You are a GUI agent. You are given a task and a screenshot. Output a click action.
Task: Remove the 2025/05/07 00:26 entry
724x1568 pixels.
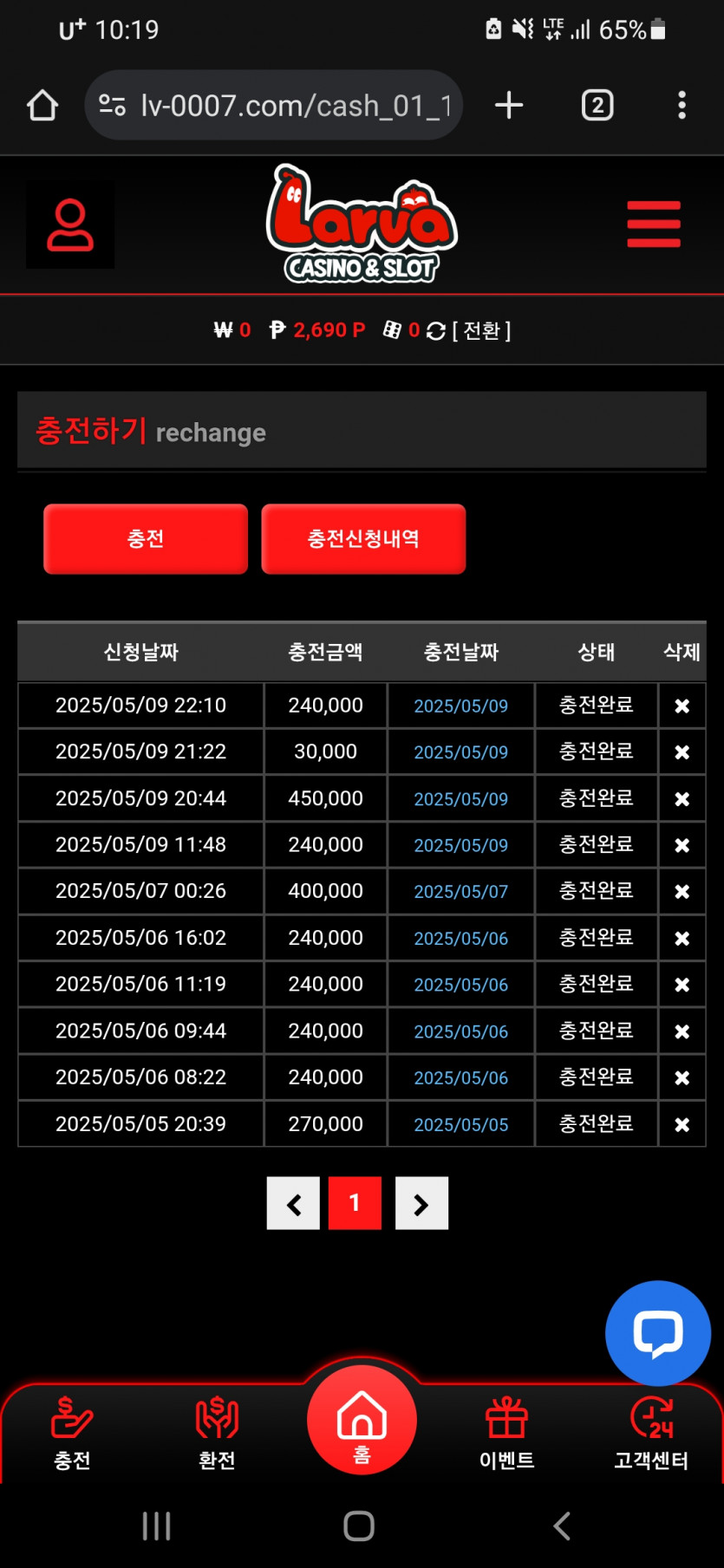pos(682,891)
